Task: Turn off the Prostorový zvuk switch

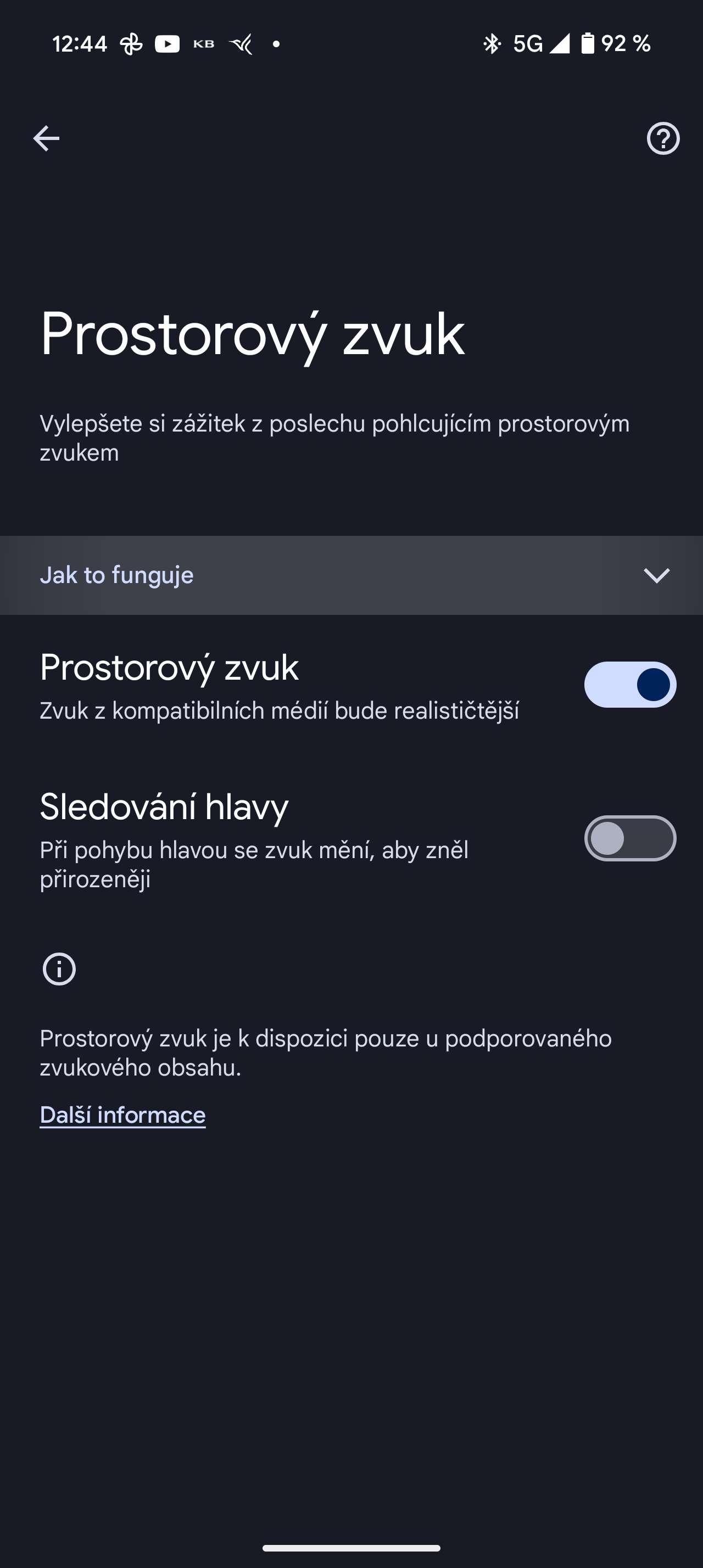Action: click(x=629, y=685)
